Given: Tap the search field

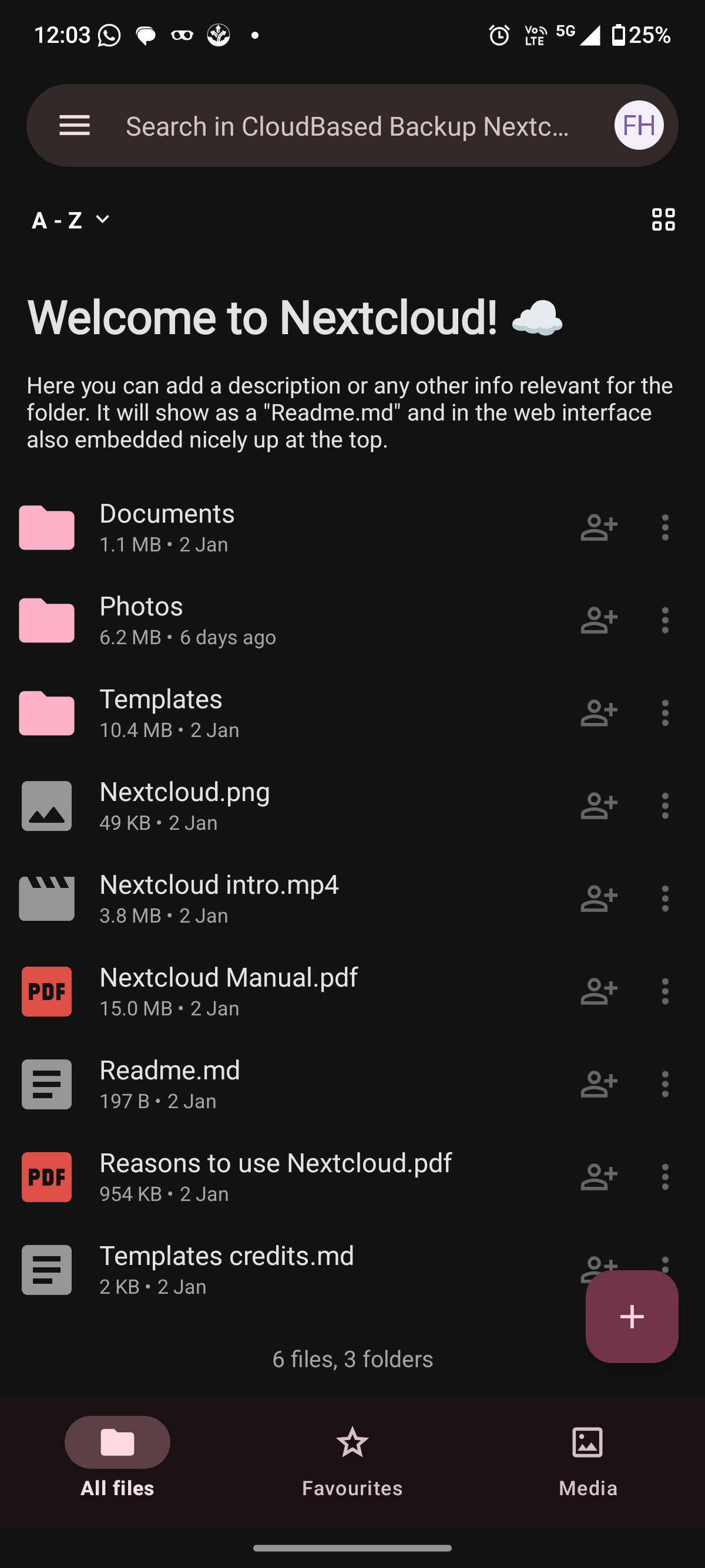Looking at the screenshot, I should [347, 126].
